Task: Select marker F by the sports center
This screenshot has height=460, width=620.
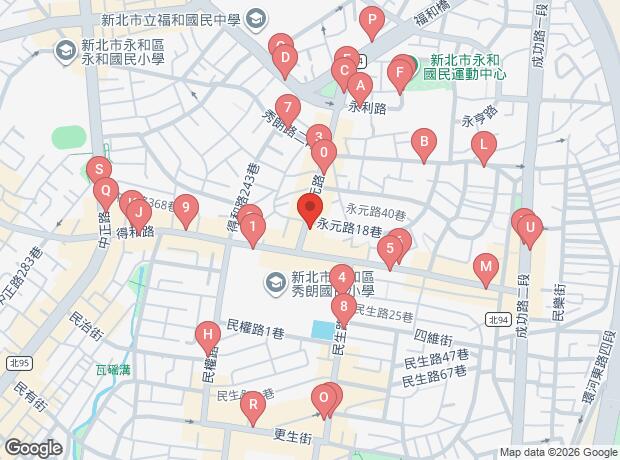Action: (399, 73)
